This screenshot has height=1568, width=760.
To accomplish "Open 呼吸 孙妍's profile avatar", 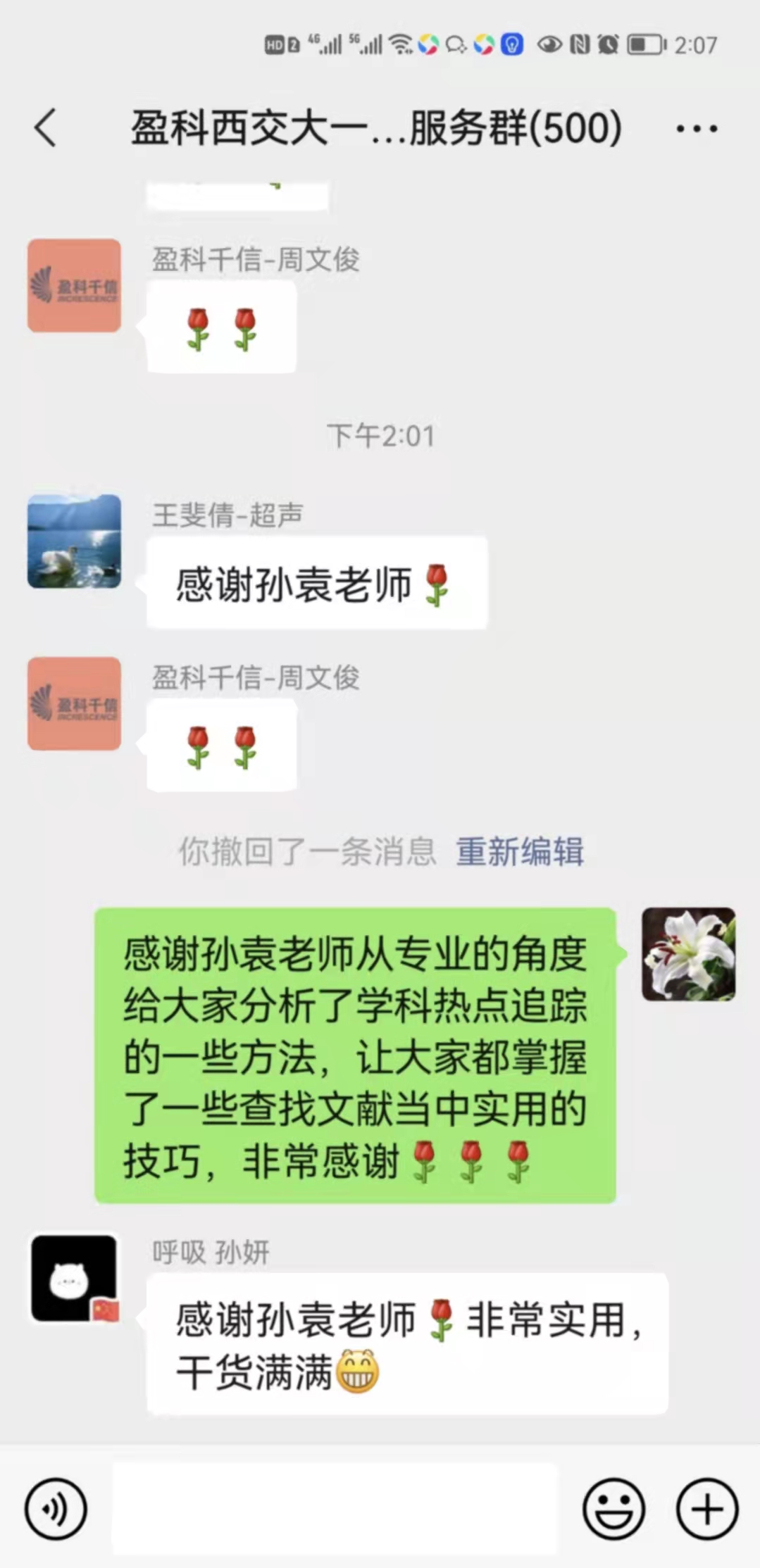I will coord(74,1279).
